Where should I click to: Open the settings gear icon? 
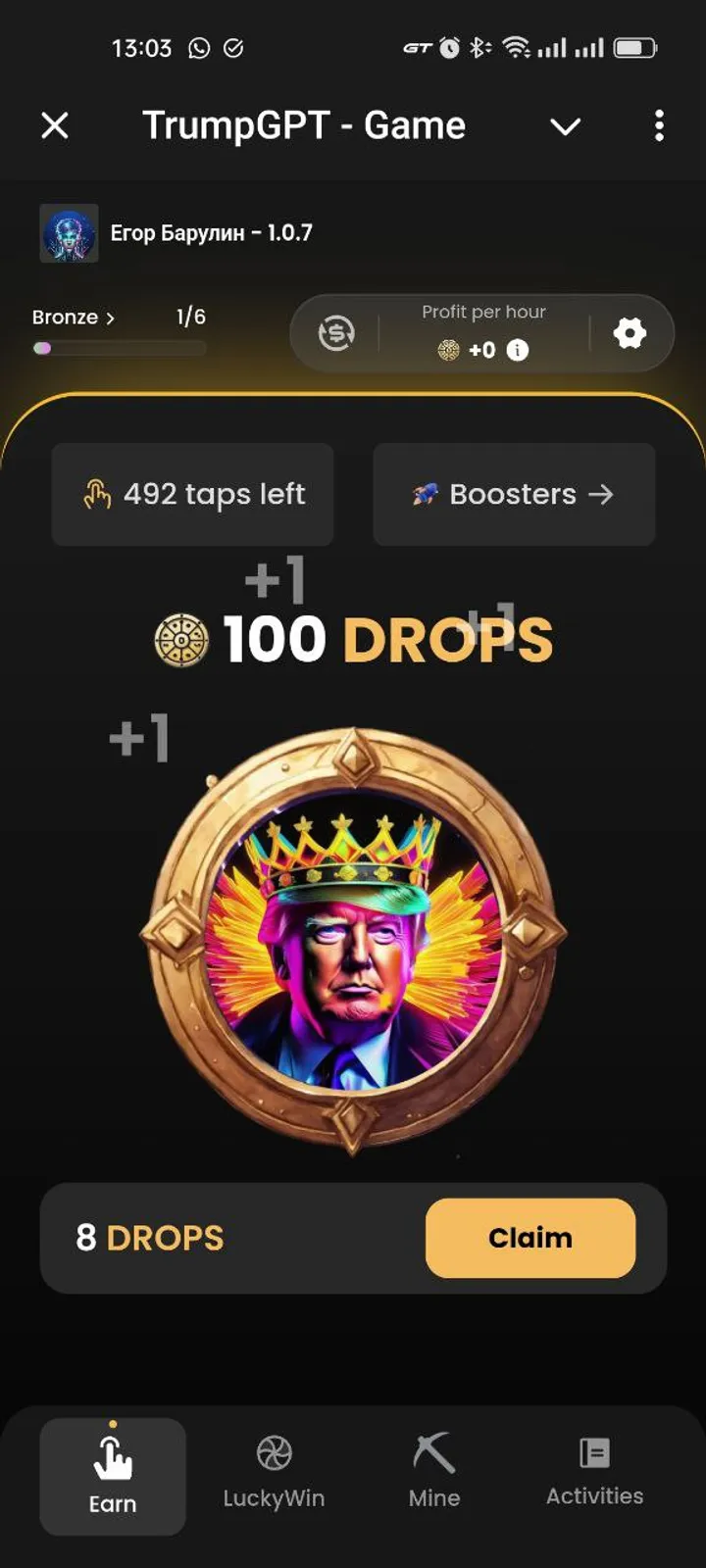[630, 333]
